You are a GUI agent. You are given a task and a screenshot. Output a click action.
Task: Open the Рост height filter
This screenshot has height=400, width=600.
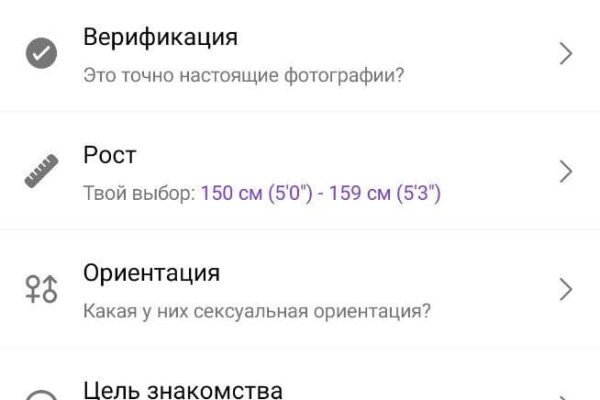[300, 172]
